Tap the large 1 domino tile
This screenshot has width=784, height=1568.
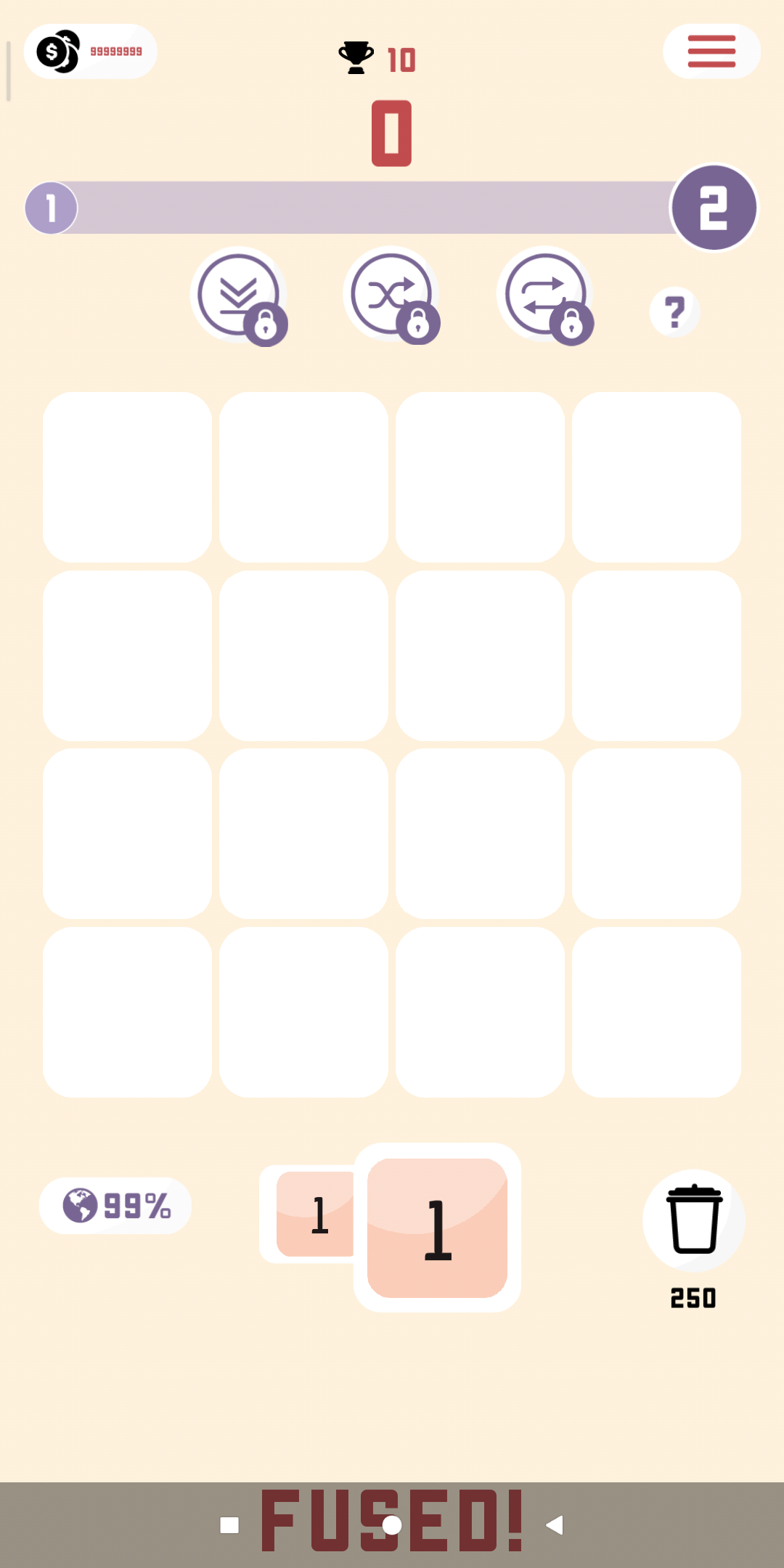point(437,1228)
